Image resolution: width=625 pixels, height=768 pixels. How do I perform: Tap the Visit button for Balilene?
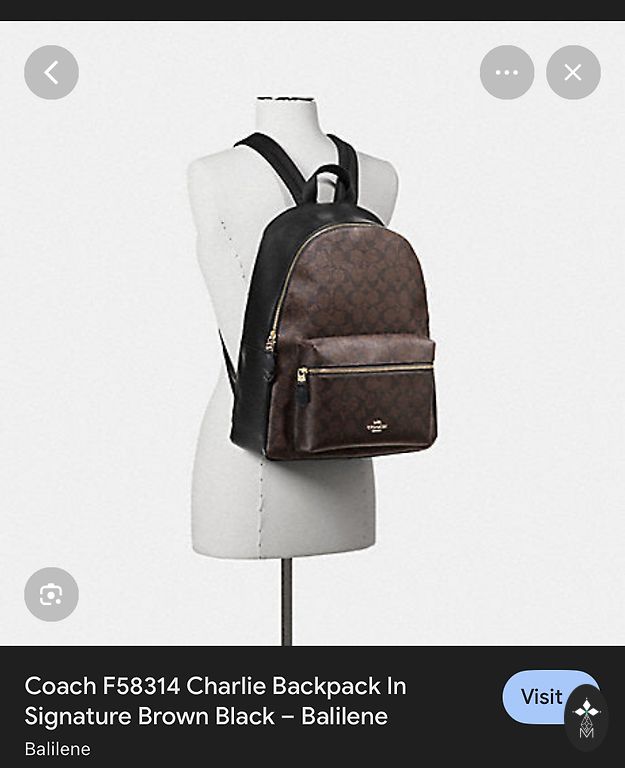click(541, 697)
